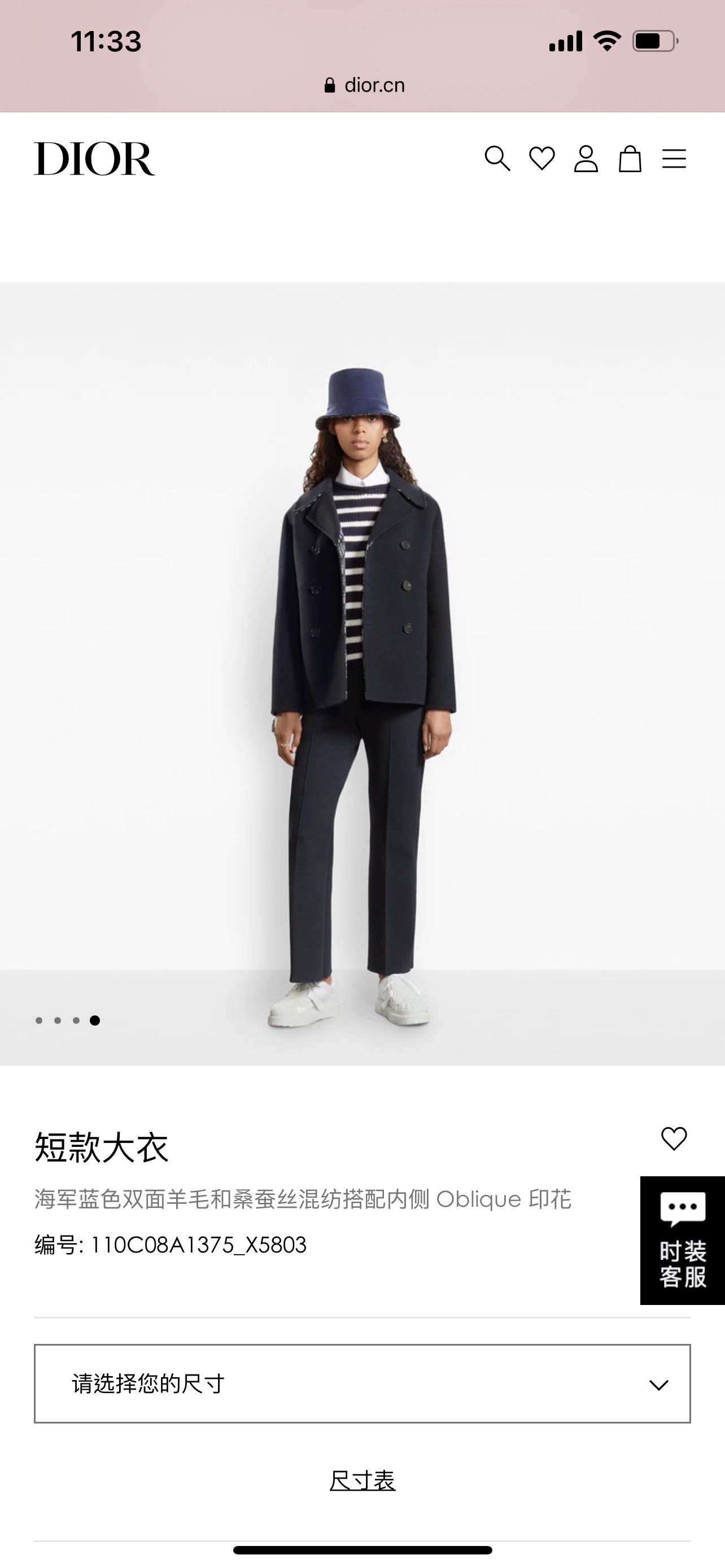
Task: Open the wishlist heart in the header
Action: coord(541,159)
